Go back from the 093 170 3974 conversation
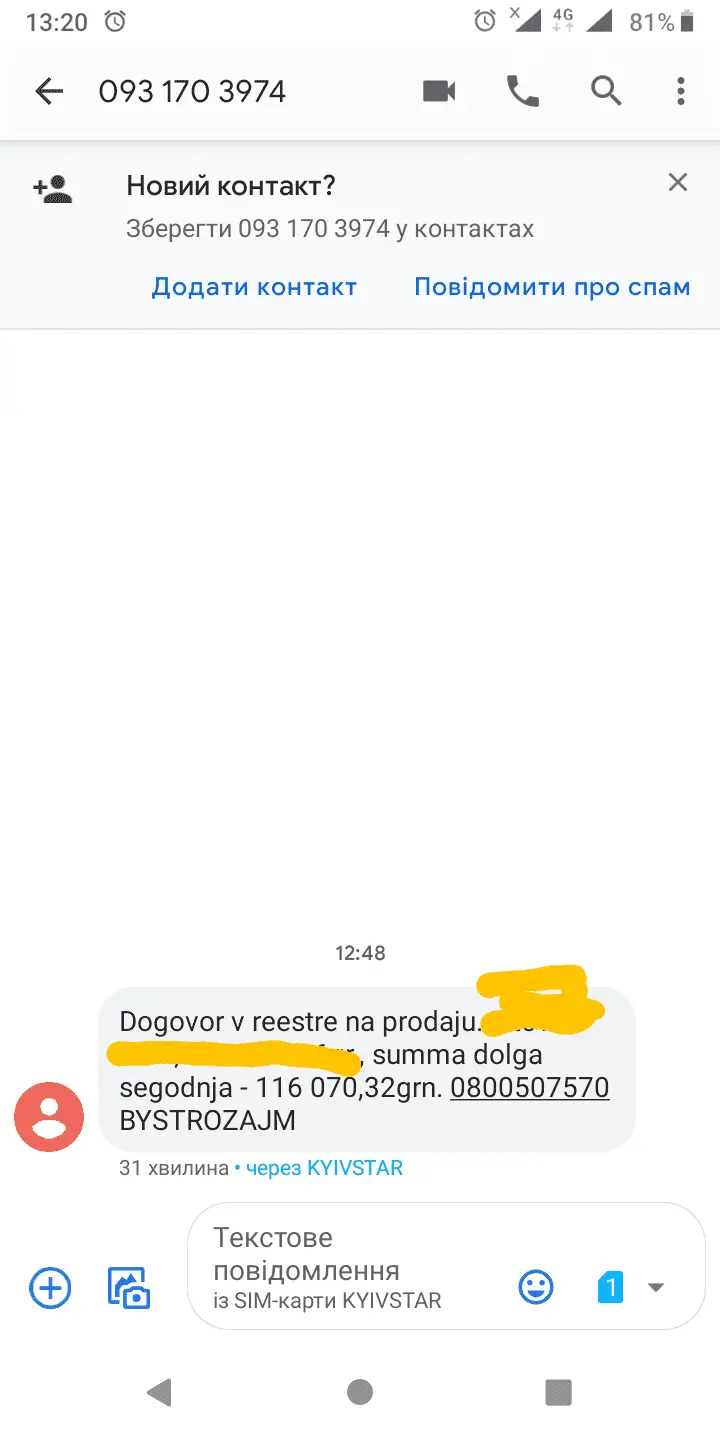This screenshot has width=720, height=1440. [48, 92]
